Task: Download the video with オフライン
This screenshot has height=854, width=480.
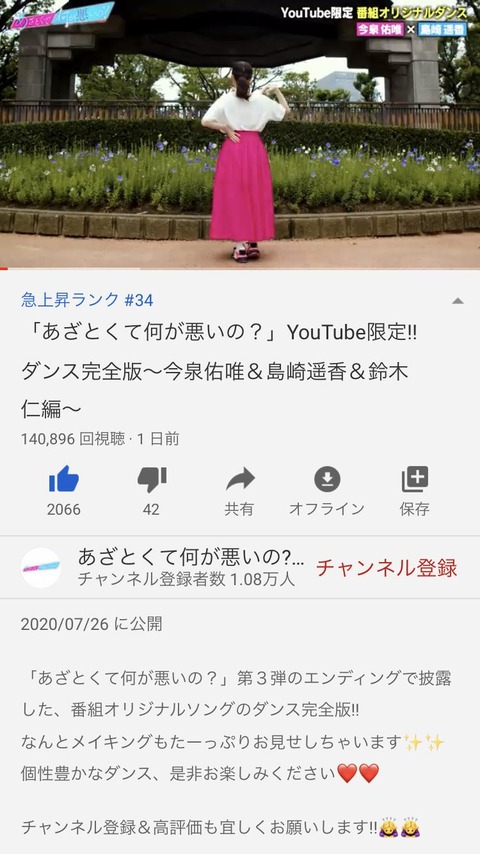Action: pos(327,490)
